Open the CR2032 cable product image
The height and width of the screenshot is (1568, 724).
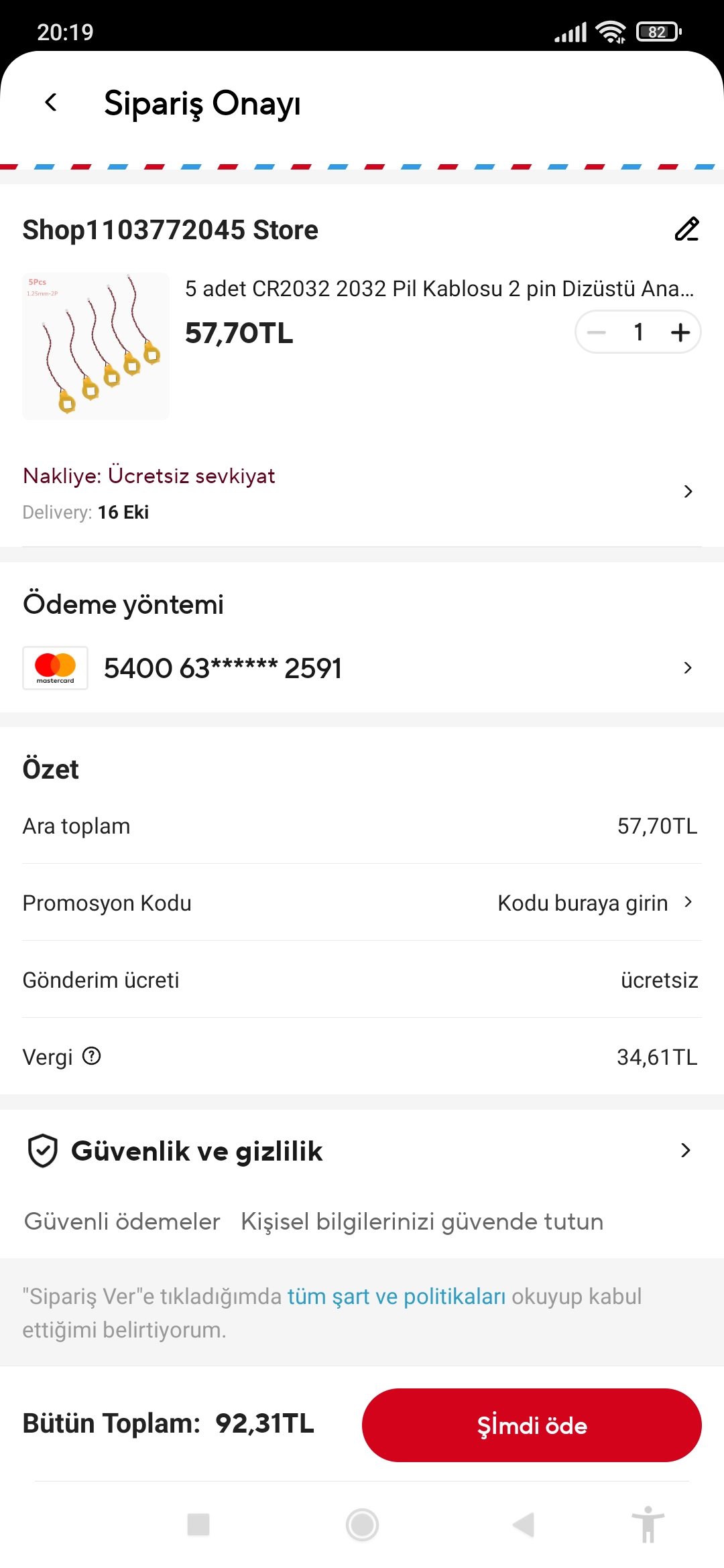click(96, 346)
